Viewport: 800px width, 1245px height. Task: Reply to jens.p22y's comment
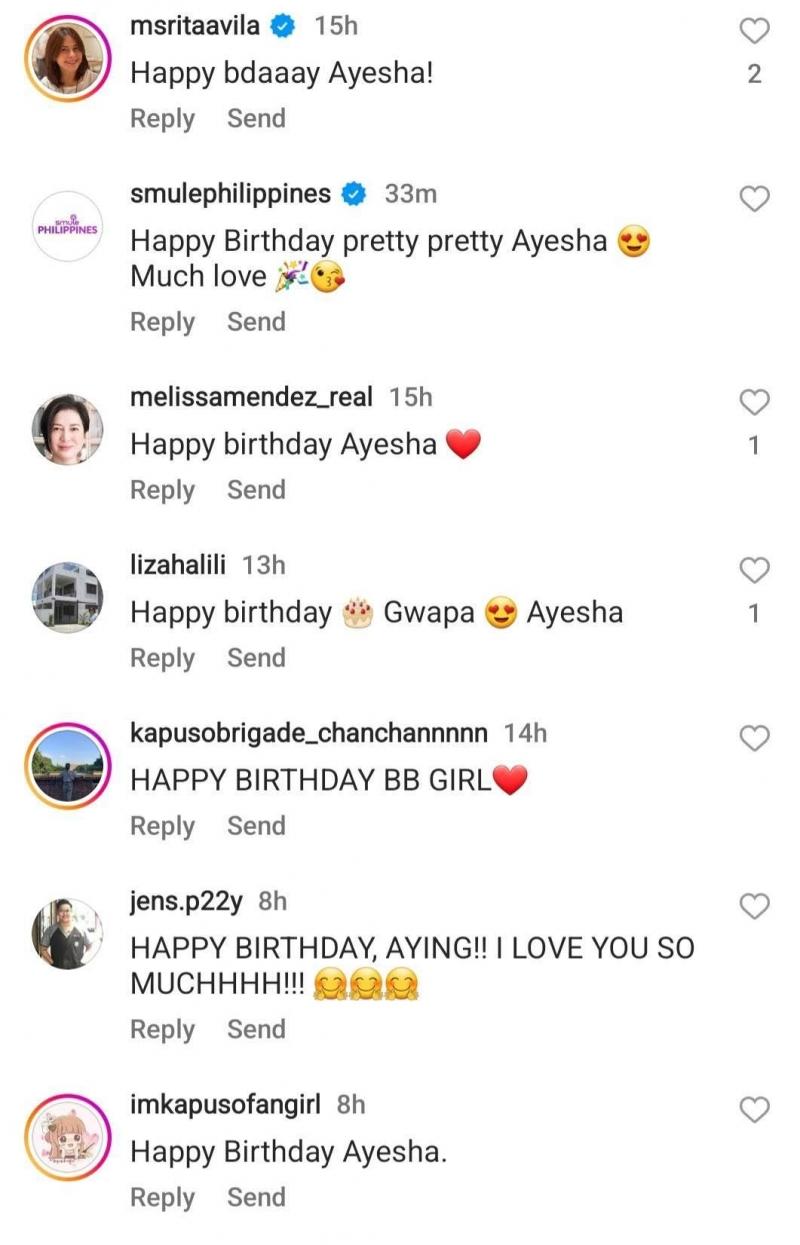162,1030
